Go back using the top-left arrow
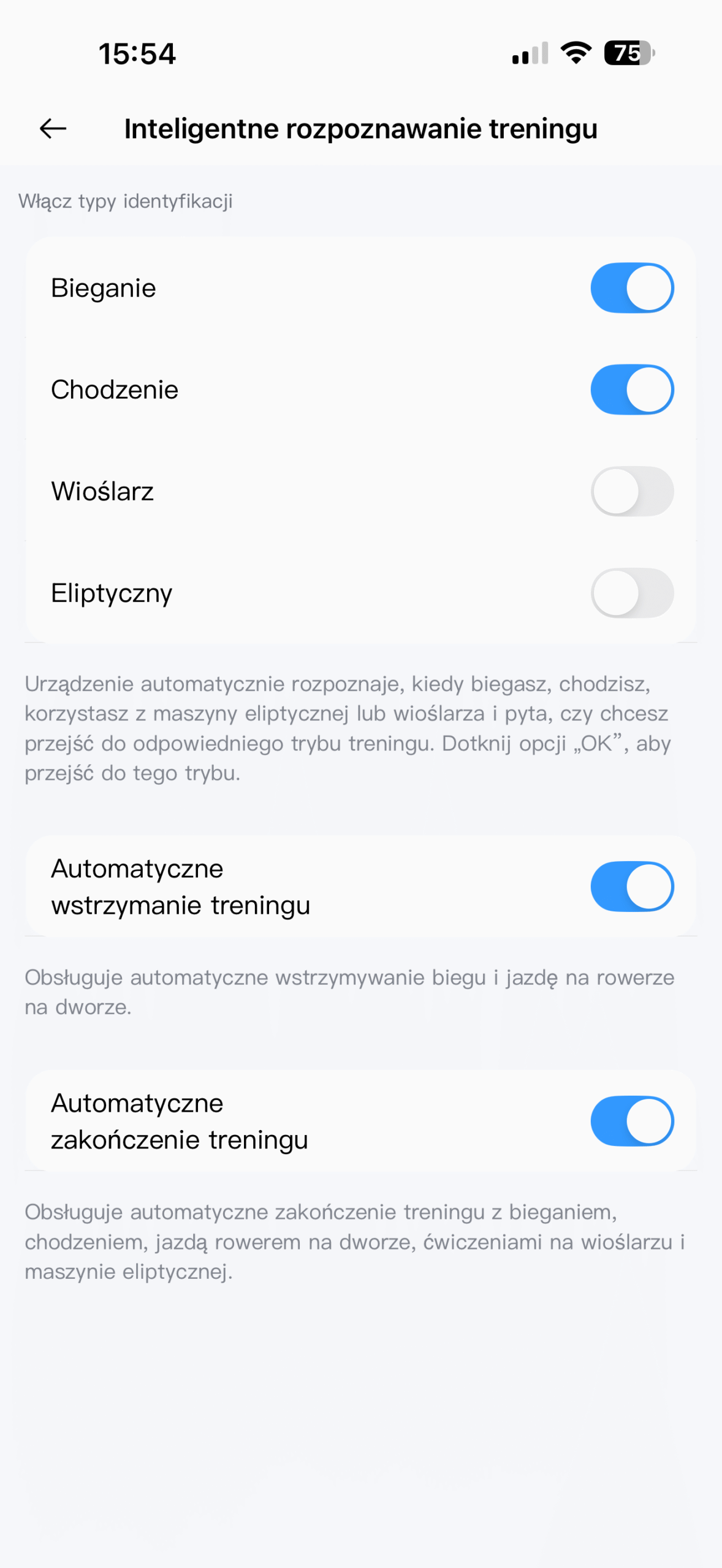722x1568 pixels. point(53,129)
